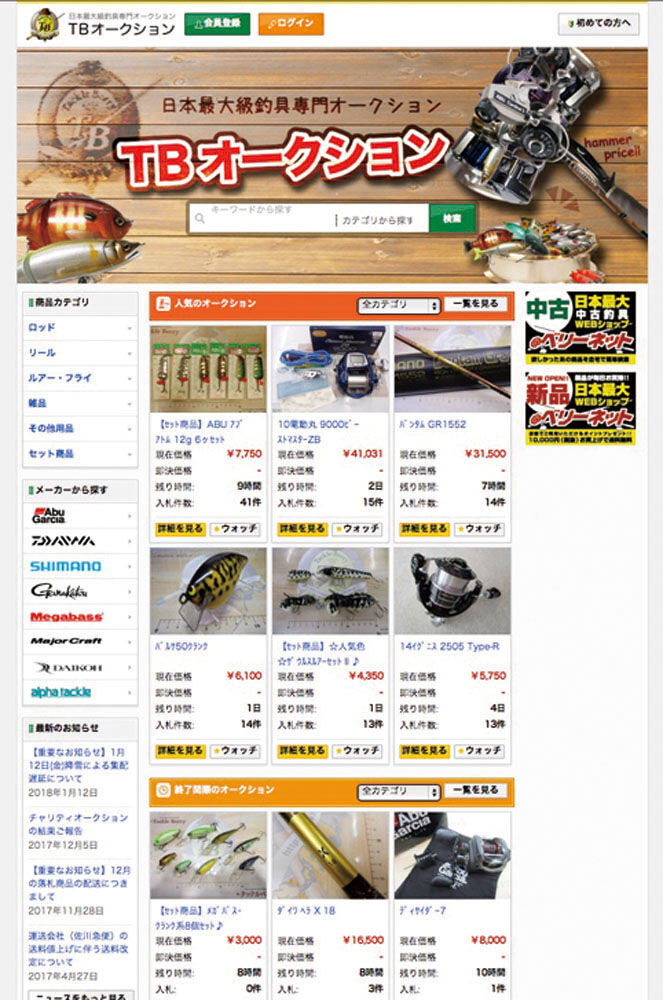Open the category search dropdown
The height and width of the screenshot is (1000, 663).
[381, 219]
